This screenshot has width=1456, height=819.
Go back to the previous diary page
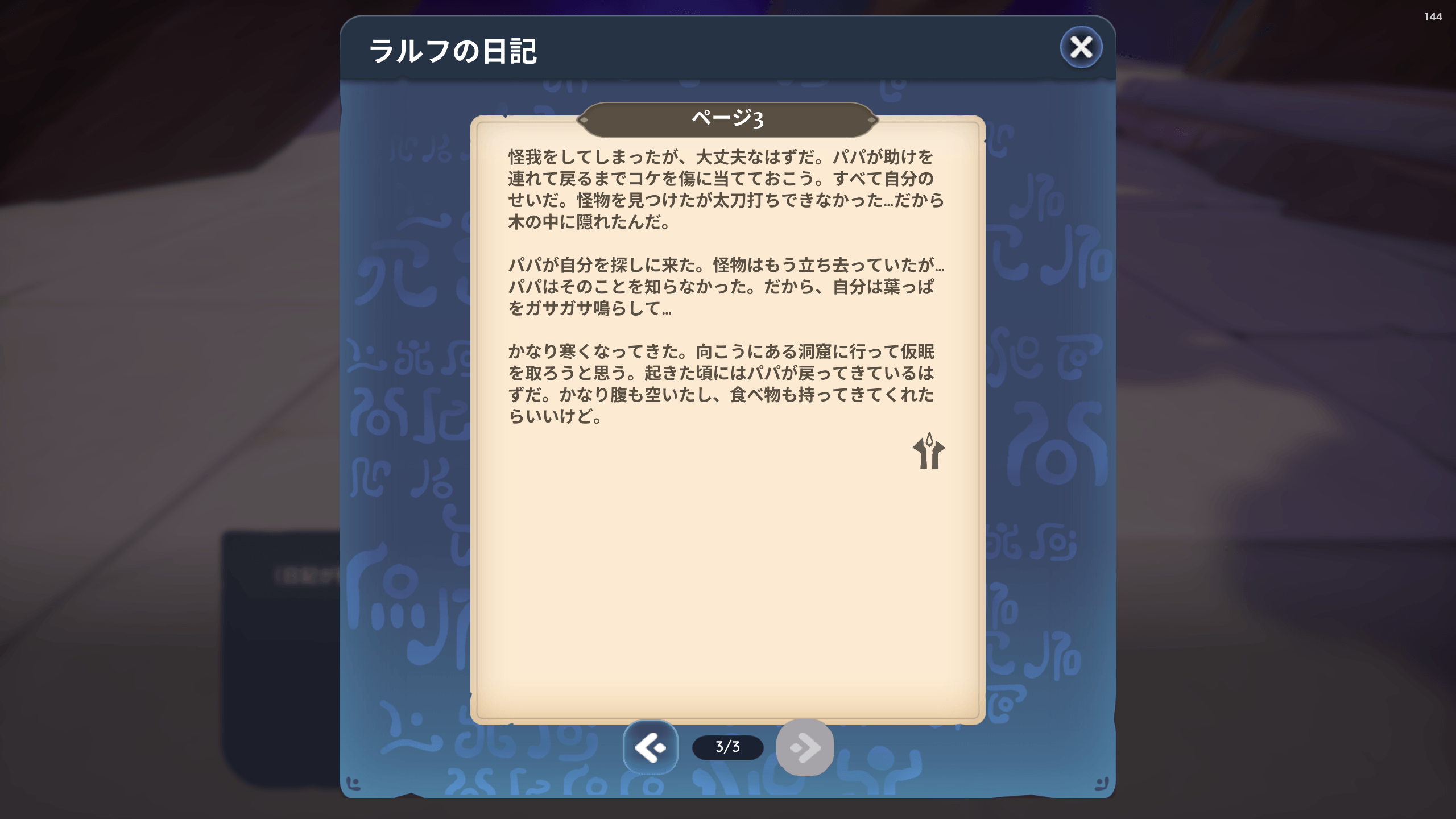(x=650, y=747)
